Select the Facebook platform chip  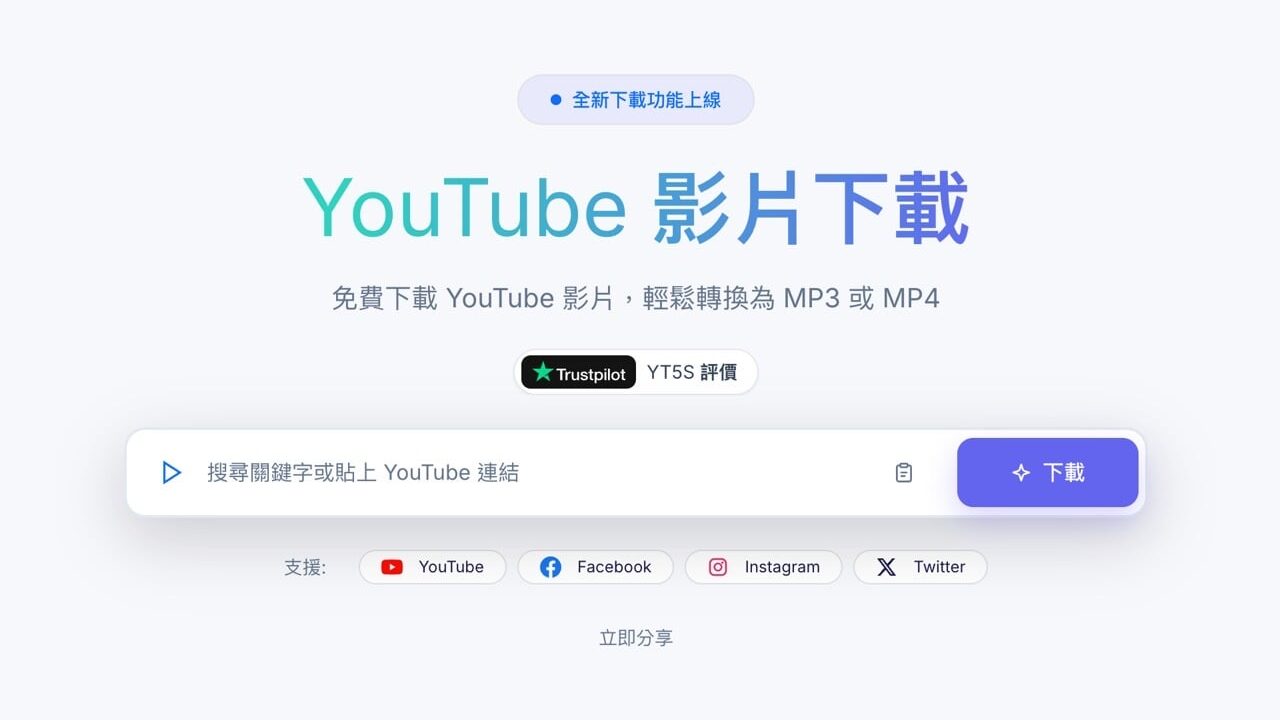click(595, 567)
